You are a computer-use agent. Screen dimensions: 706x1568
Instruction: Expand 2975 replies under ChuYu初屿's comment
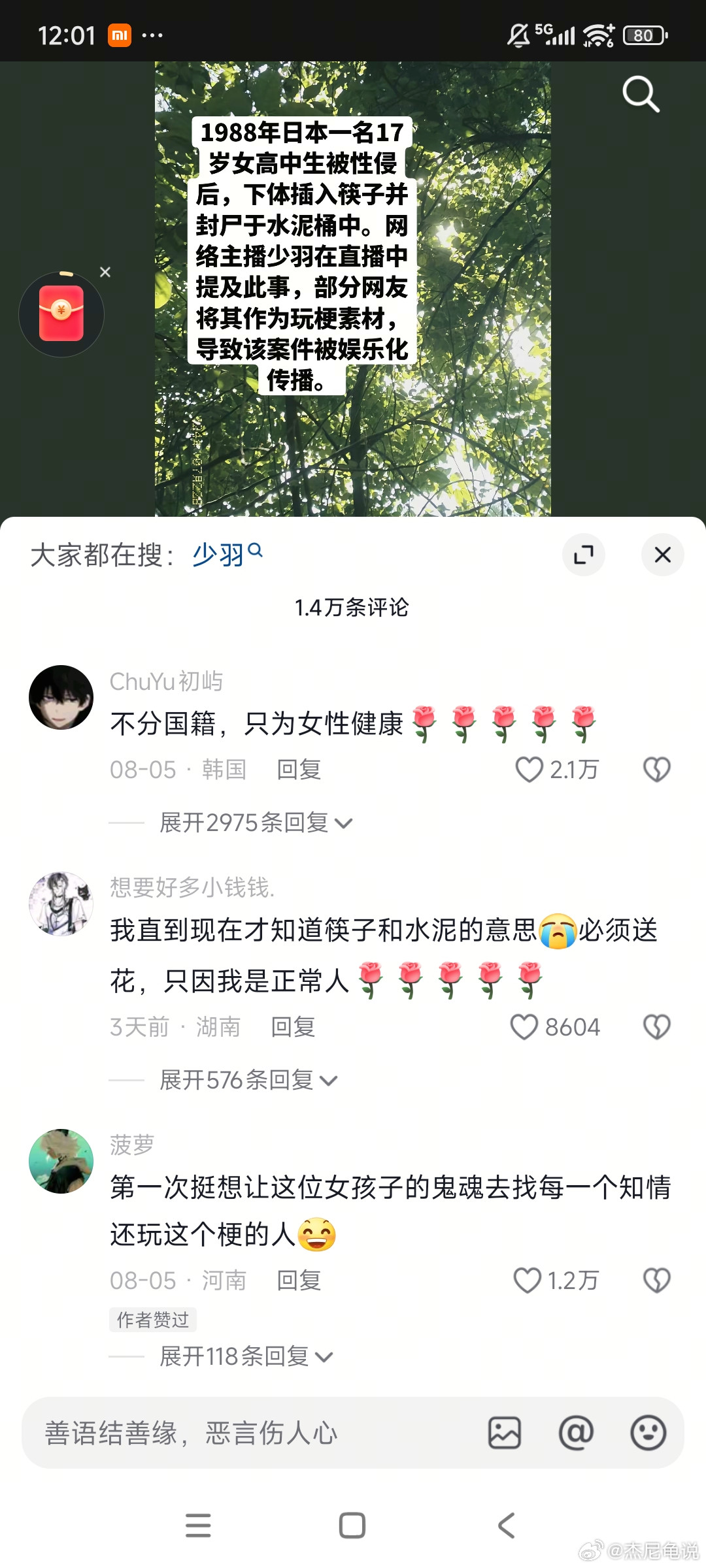click(x=256, y=823)
